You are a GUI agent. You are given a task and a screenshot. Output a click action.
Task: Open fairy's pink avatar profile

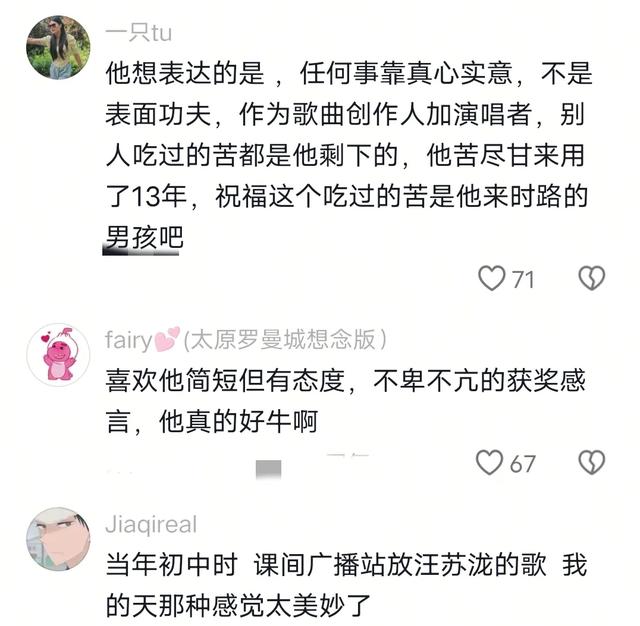tap(58, 355)
